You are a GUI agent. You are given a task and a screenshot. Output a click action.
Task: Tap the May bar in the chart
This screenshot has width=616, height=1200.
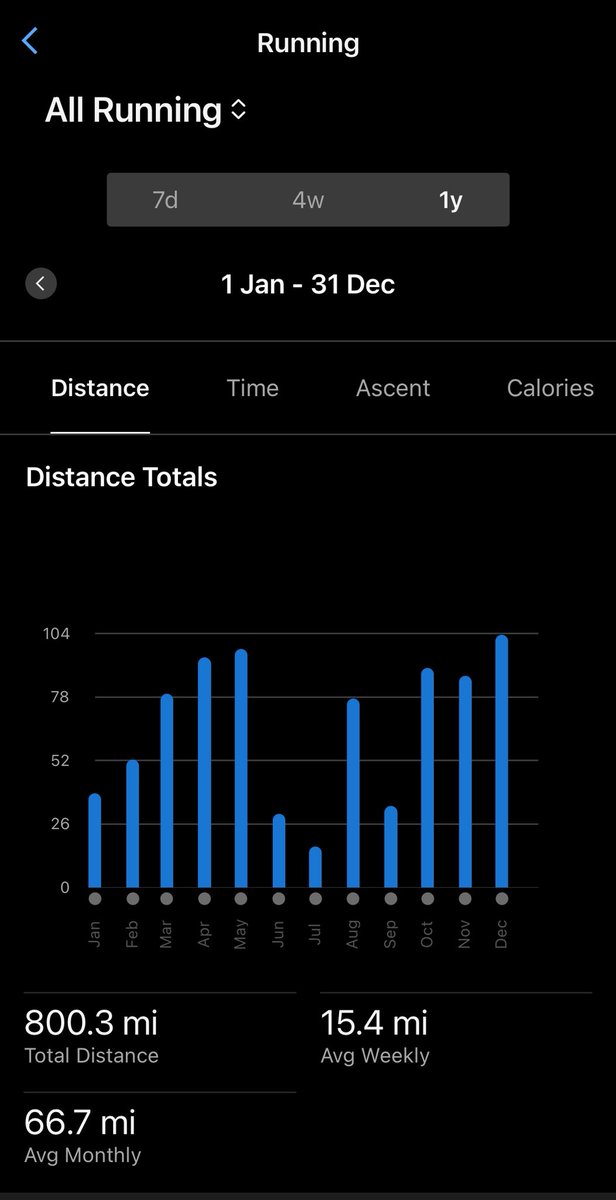pos(241,768)
